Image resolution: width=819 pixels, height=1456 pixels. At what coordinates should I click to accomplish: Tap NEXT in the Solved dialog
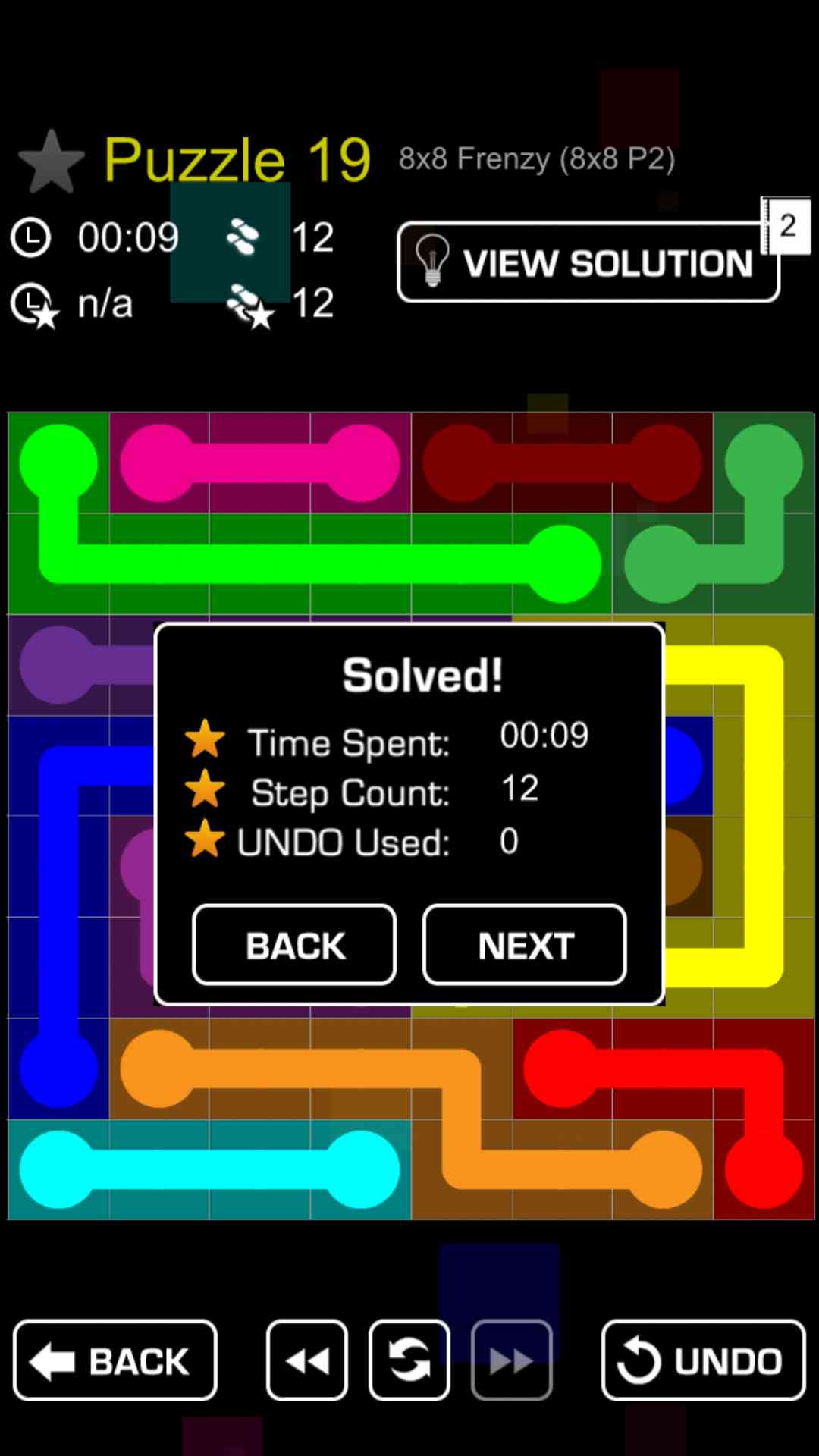point(524,945)
